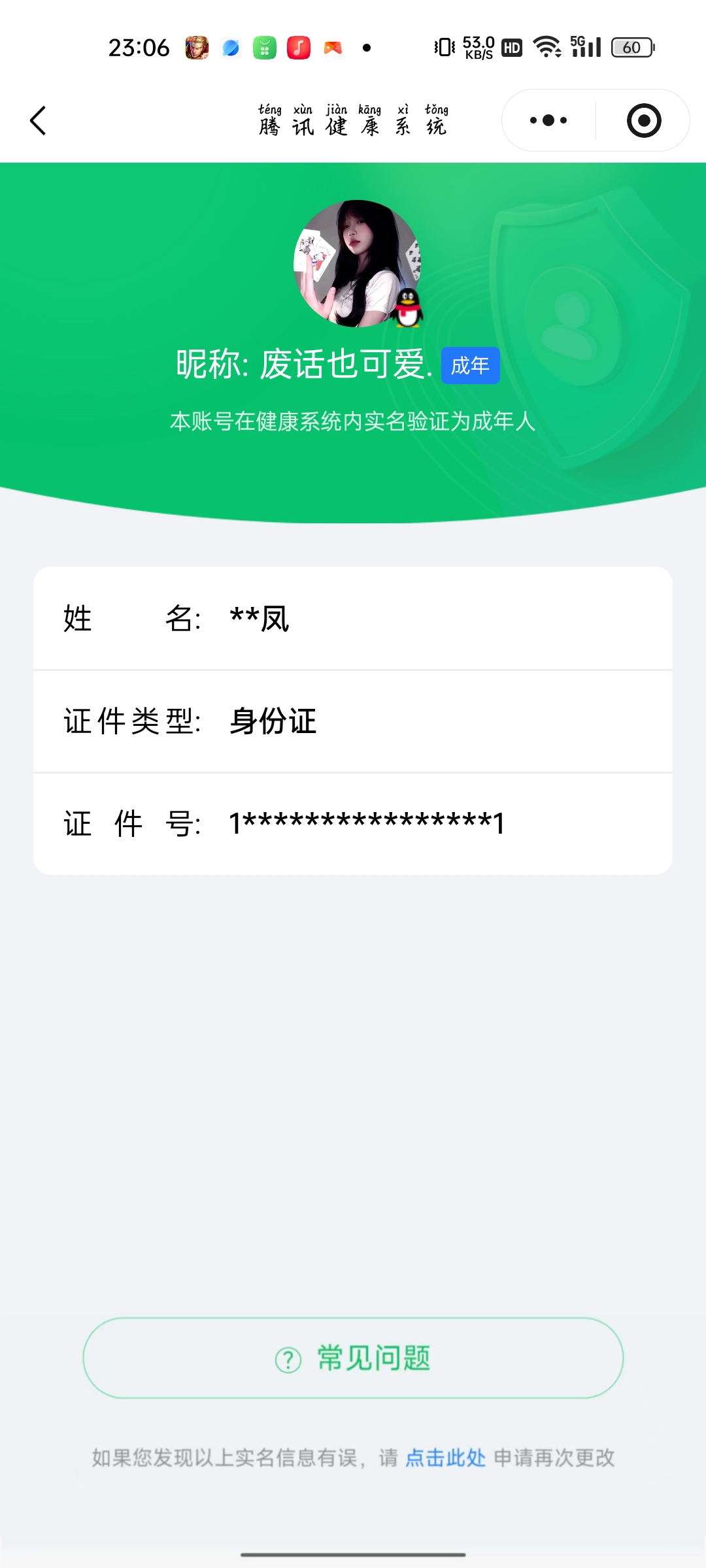The image size is (706, 1568).
Task: Tap the battery level indicator
Action: [630, 46]
